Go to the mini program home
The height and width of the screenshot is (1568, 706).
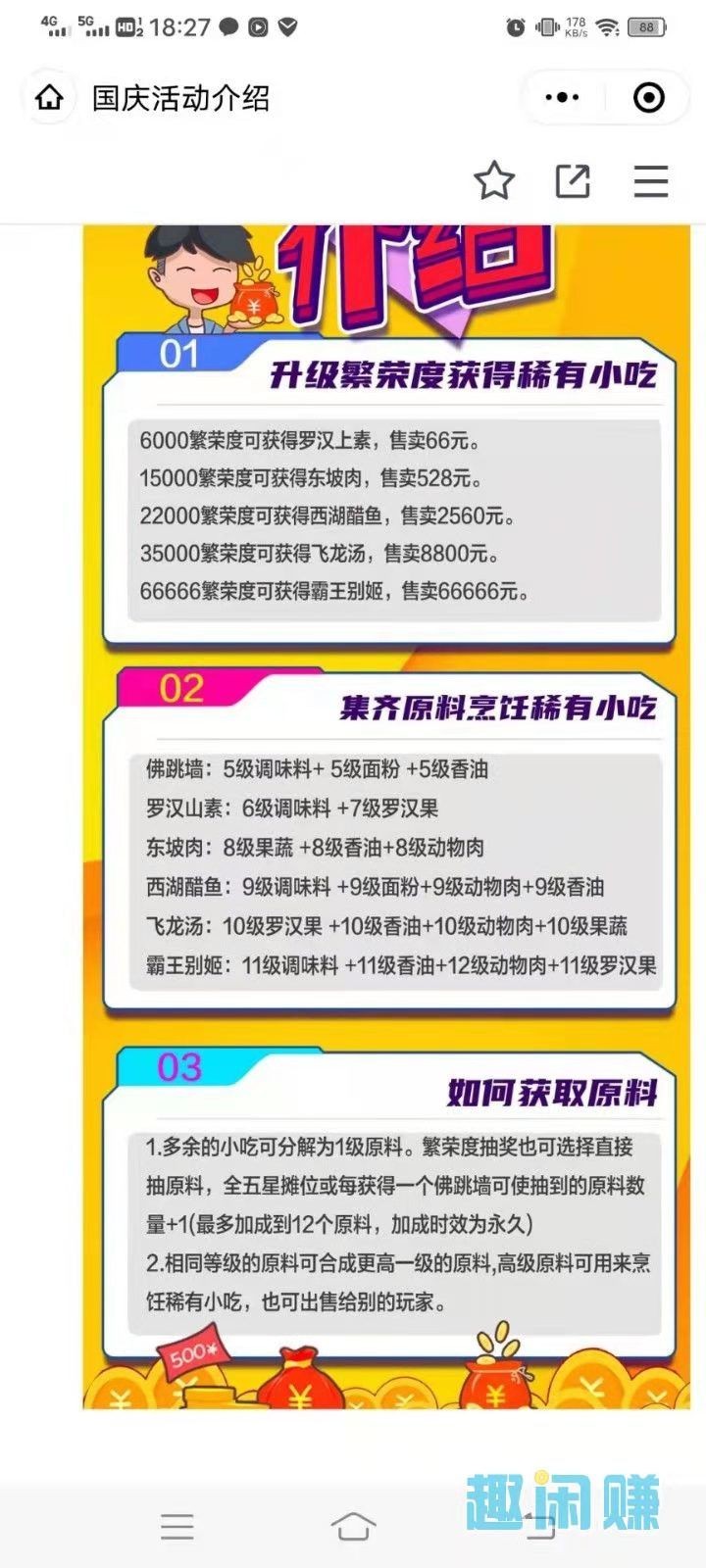coord(49,97)
